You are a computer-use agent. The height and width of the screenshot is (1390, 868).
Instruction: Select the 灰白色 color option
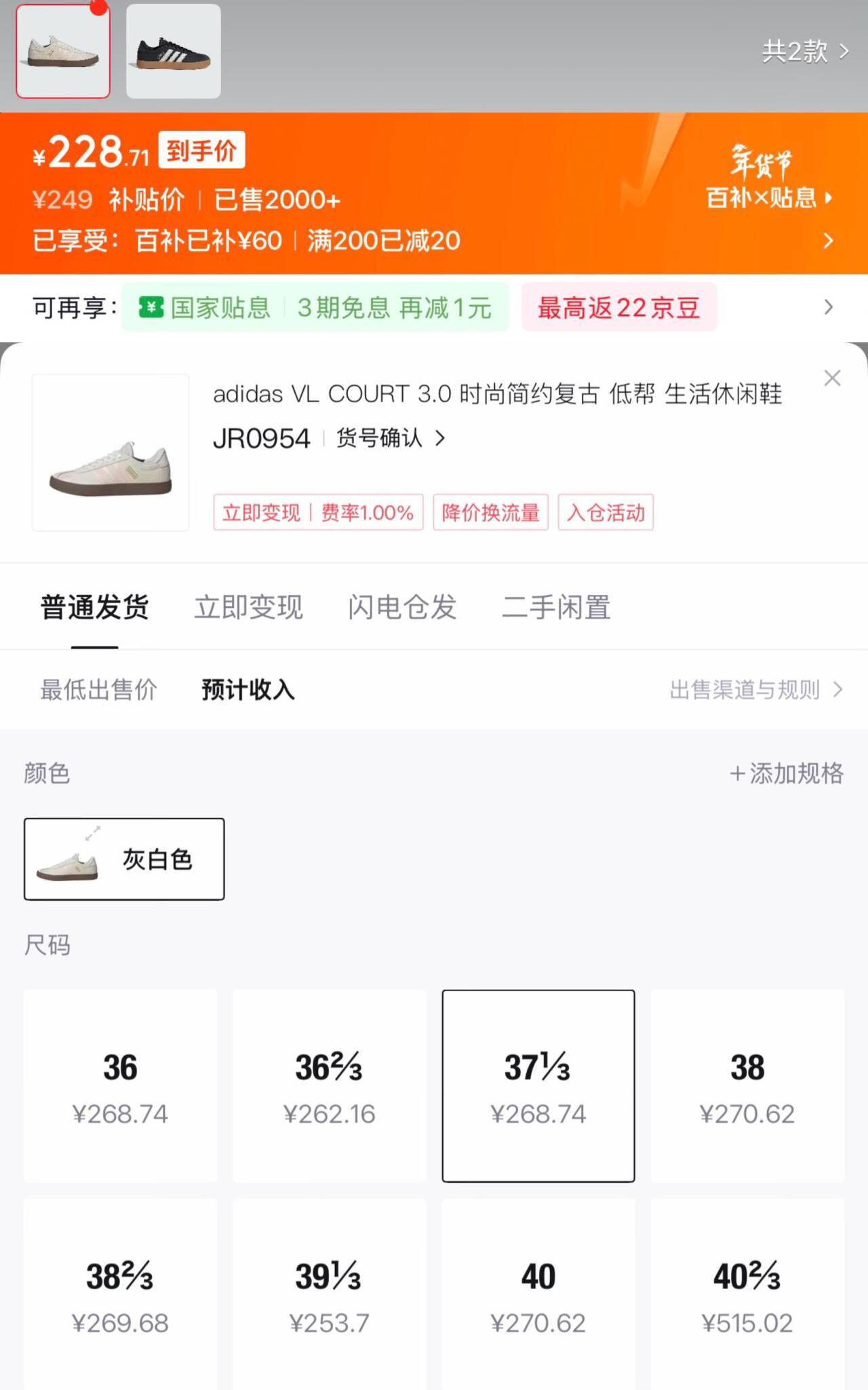tap(124, 859)
